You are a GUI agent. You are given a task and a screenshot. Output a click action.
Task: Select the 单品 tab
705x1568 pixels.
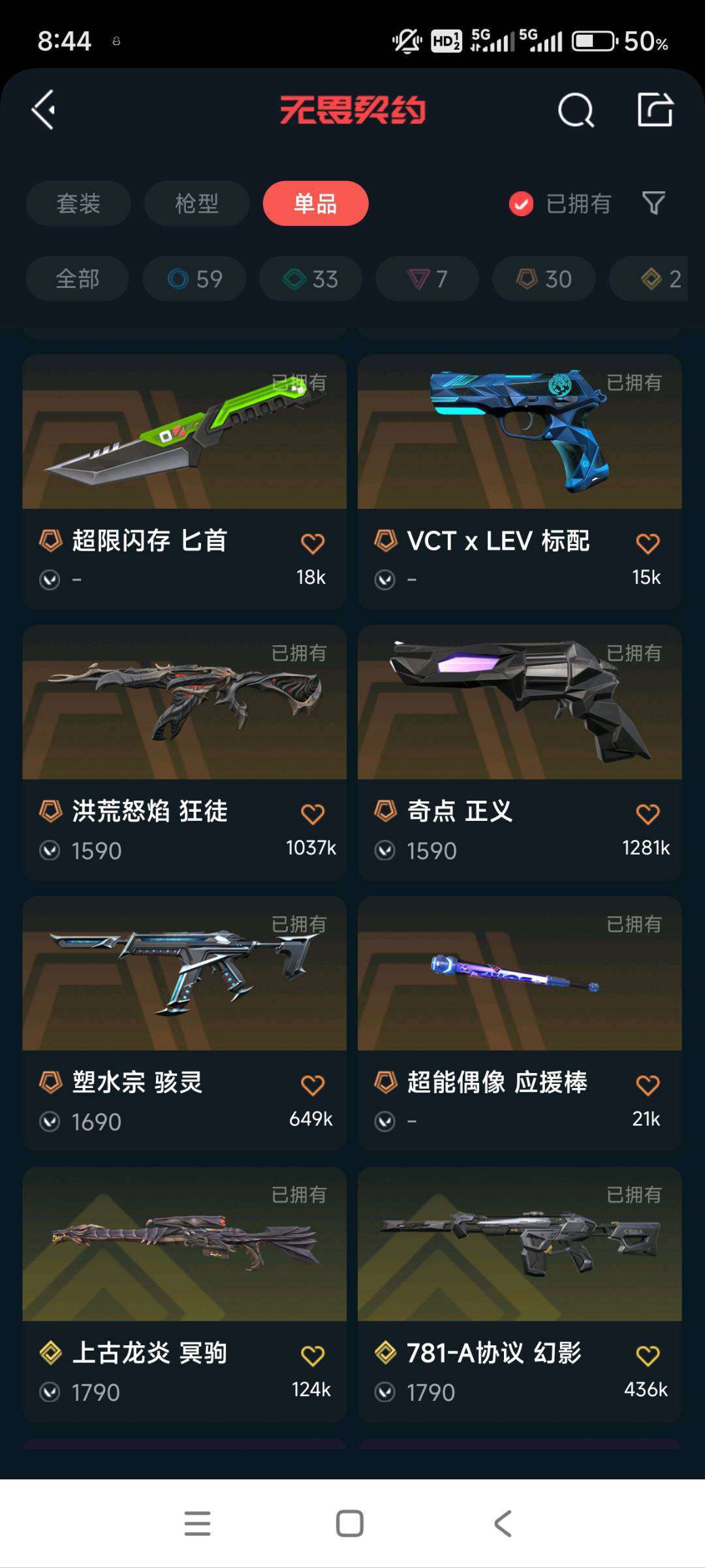315,204
